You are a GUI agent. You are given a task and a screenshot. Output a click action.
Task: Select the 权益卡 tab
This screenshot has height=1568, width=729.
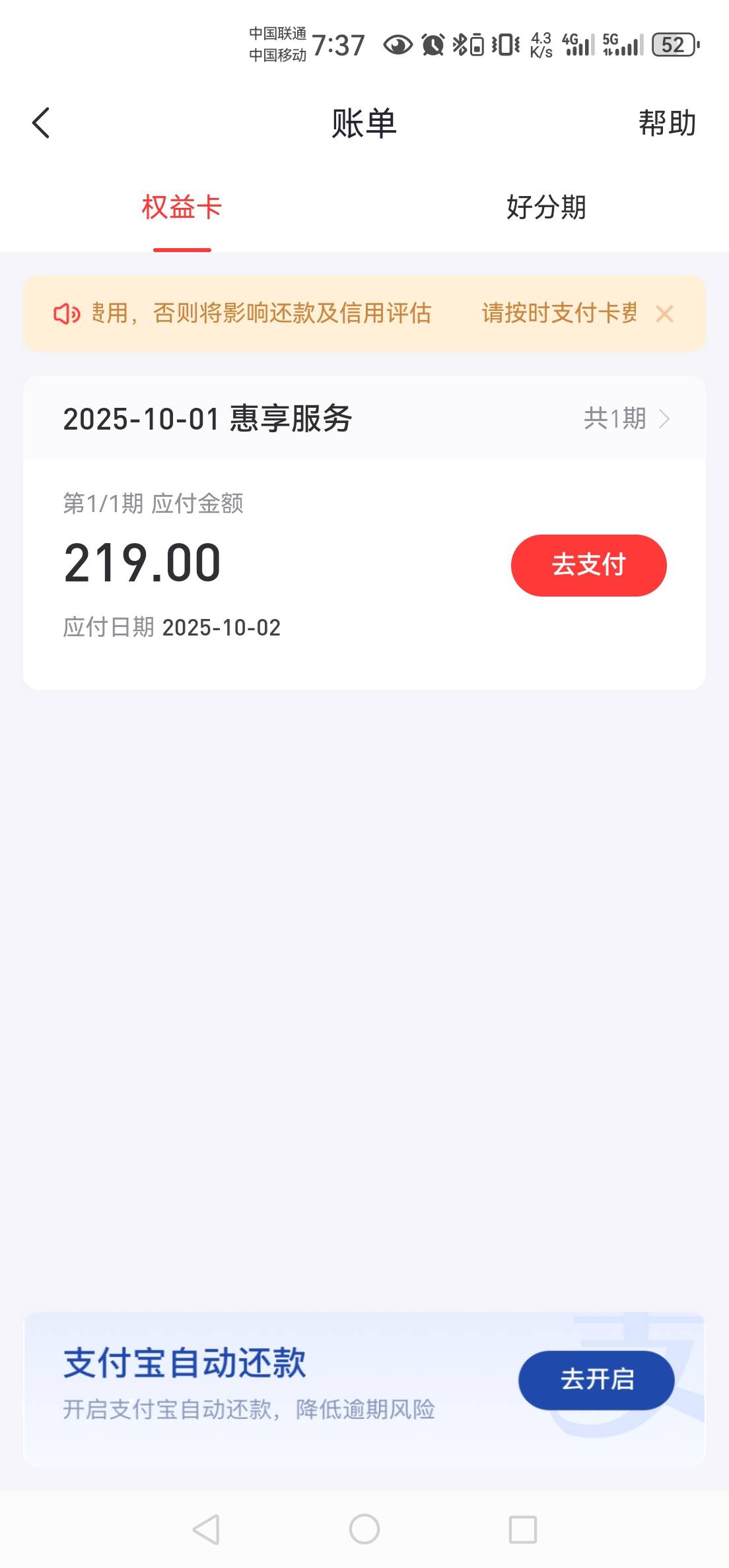(x=182, y=207)
